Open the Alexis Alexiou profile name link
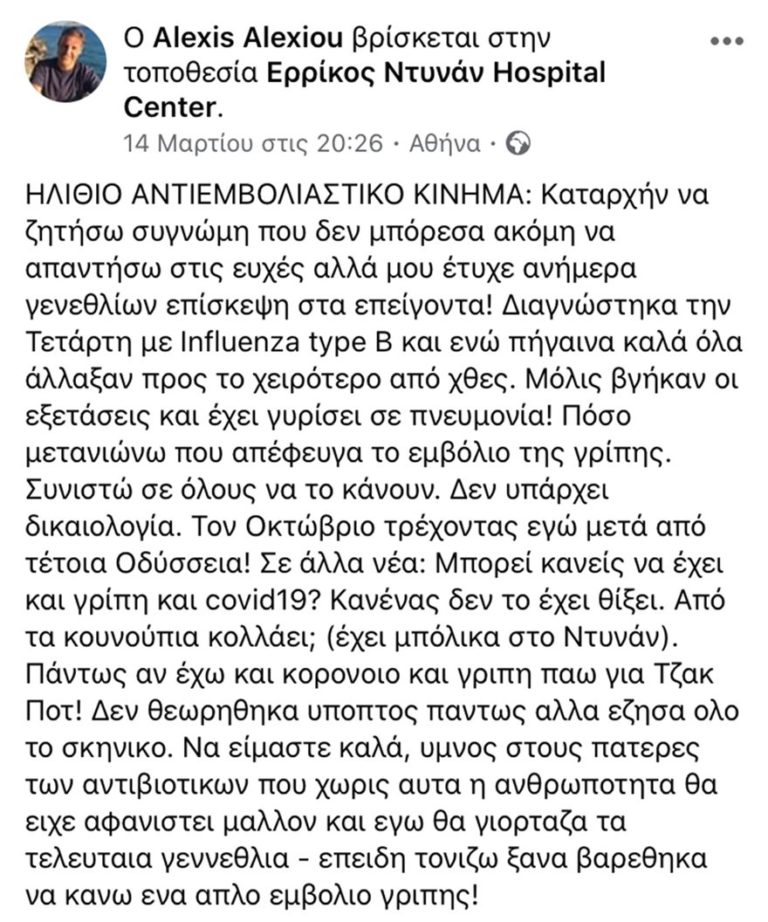The width and height of the screenshot is (768, 922). pos(250,39)
